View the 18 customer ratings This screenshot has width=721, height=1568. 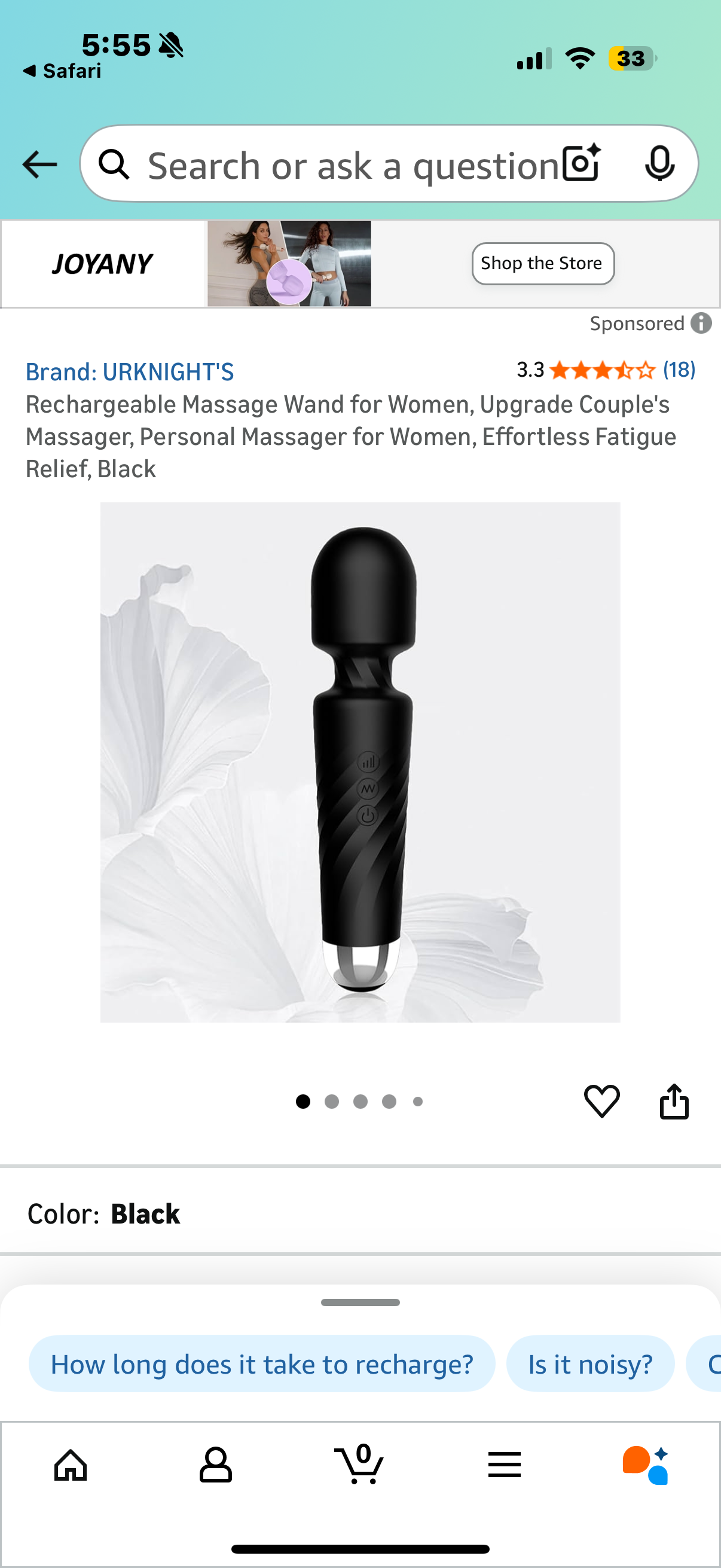679,370
